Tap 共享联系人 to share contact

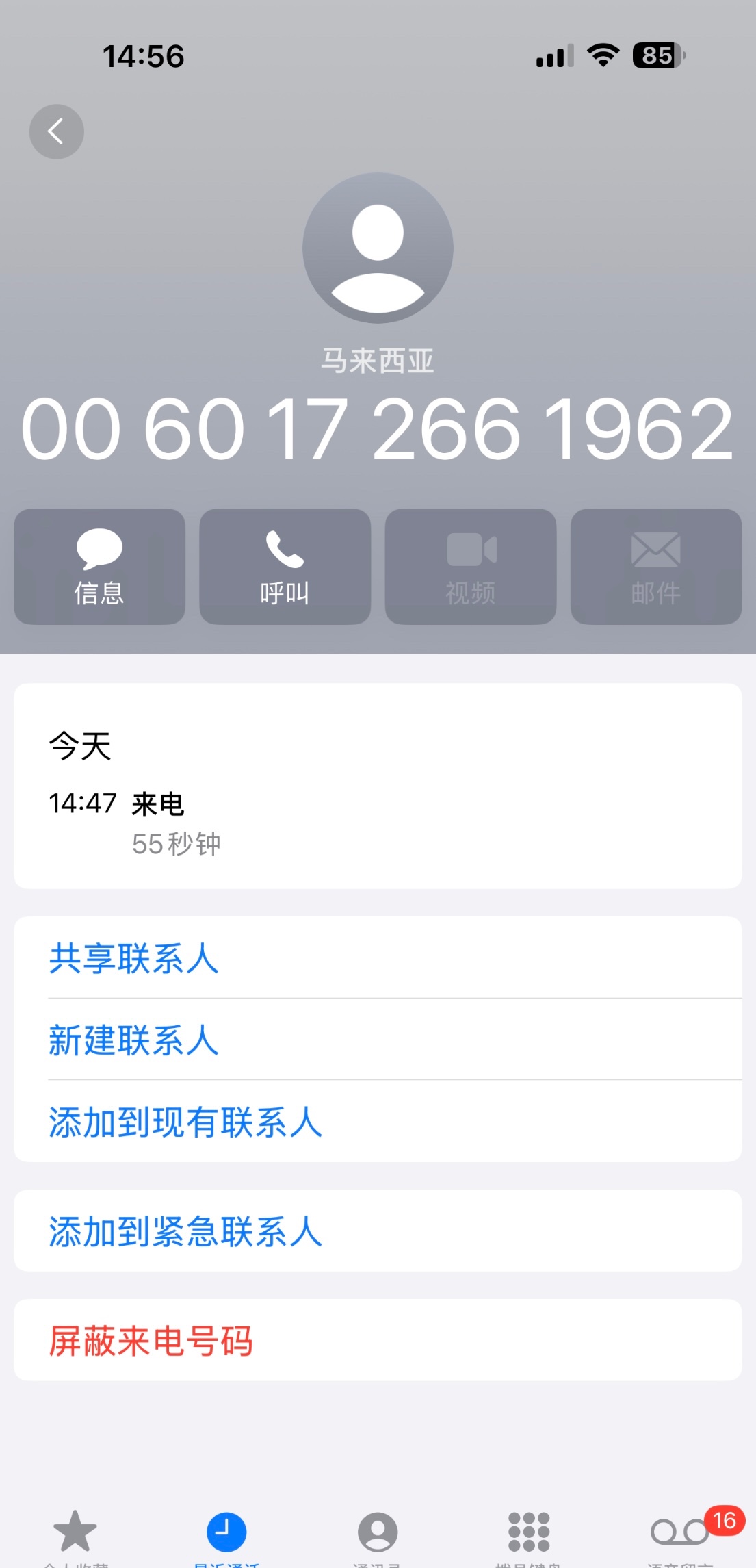pyautogui.click(x=133, y=960)
